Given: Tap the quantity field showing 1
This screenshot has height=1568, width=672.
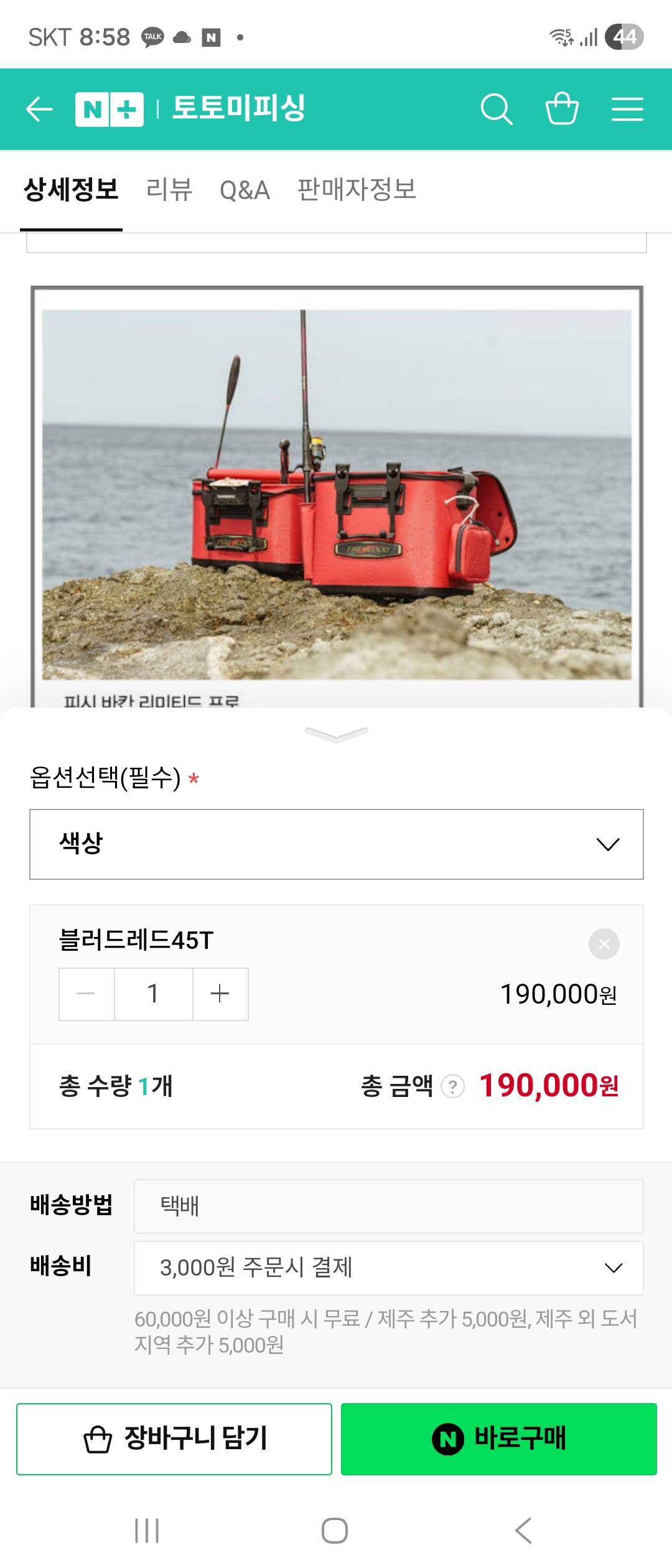Looking at the screenshot, I should point(153,994).
